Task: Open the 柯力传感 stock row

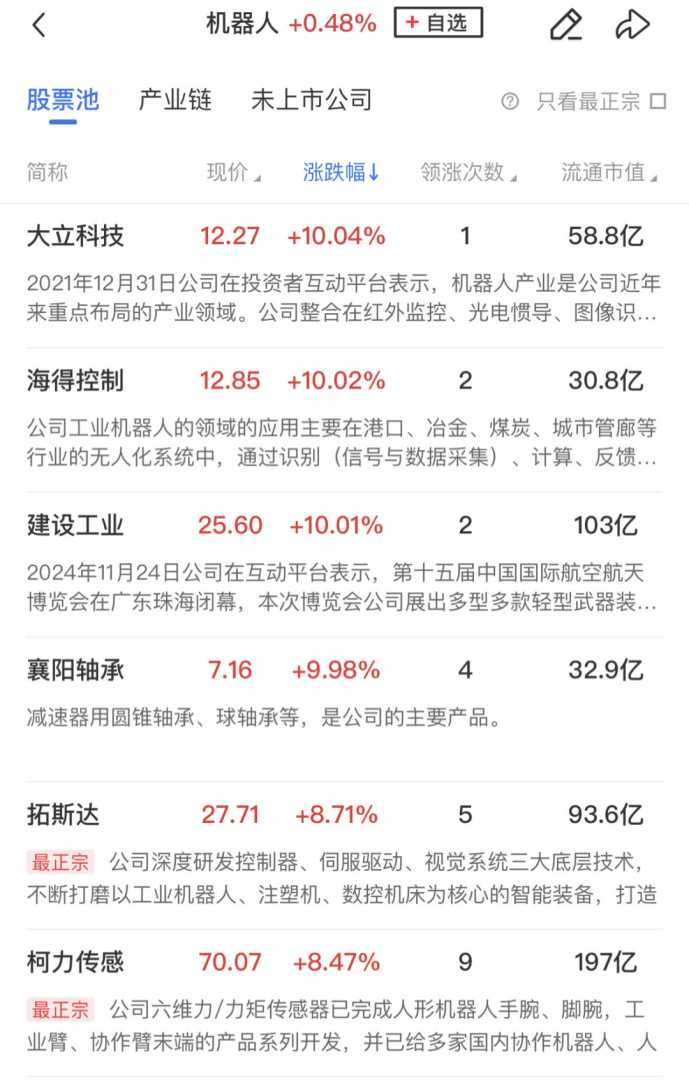Action: [76, 962]
